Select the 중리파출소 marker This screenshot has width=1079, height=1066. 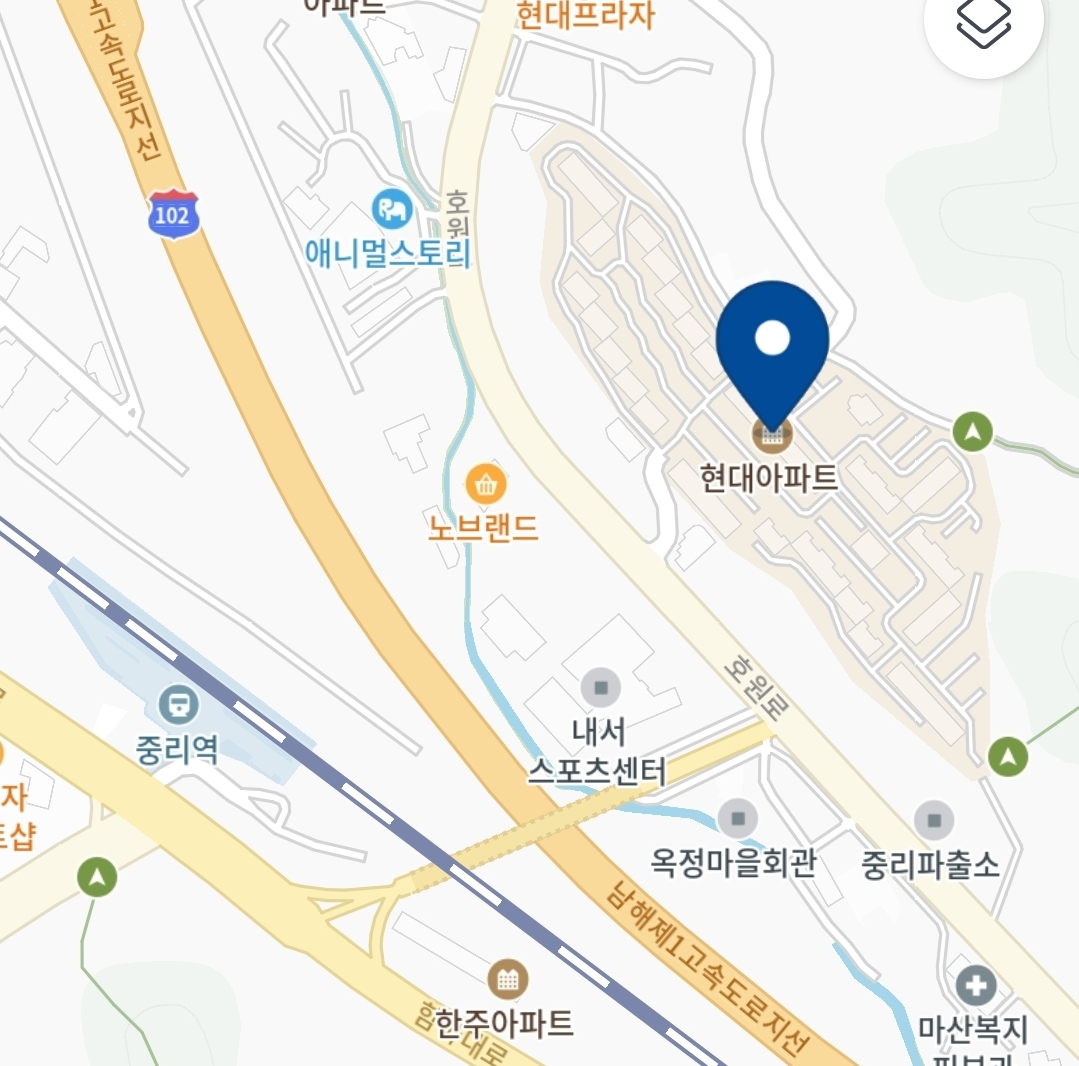[933, 820]
